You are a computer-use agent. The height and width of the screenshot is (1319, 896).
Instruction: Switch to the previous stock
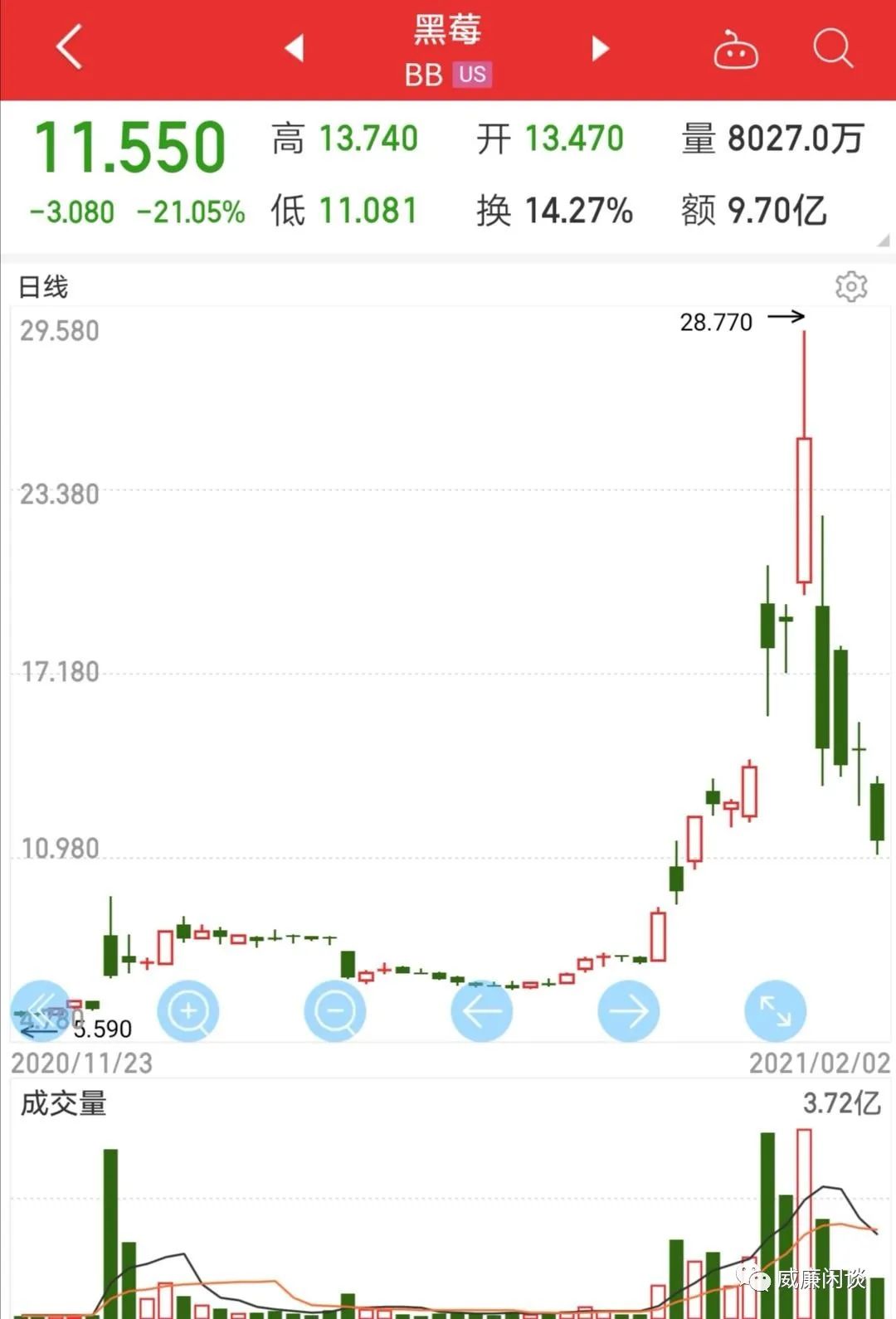point(295,48)
